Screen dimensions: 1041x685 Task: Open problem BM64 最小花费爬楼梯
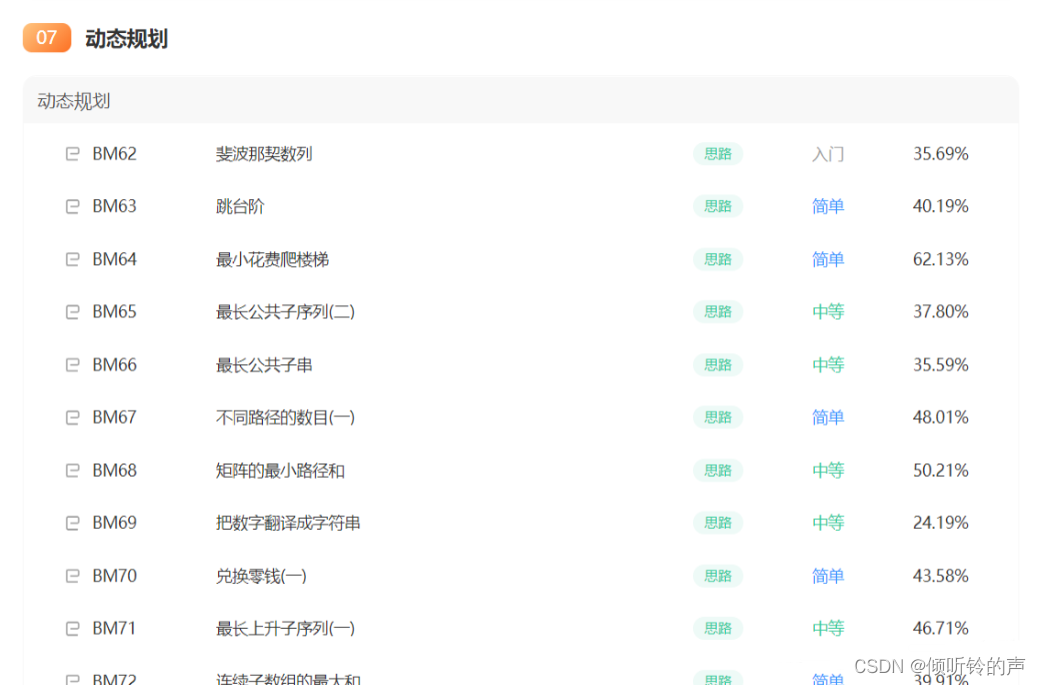[272, 260]
